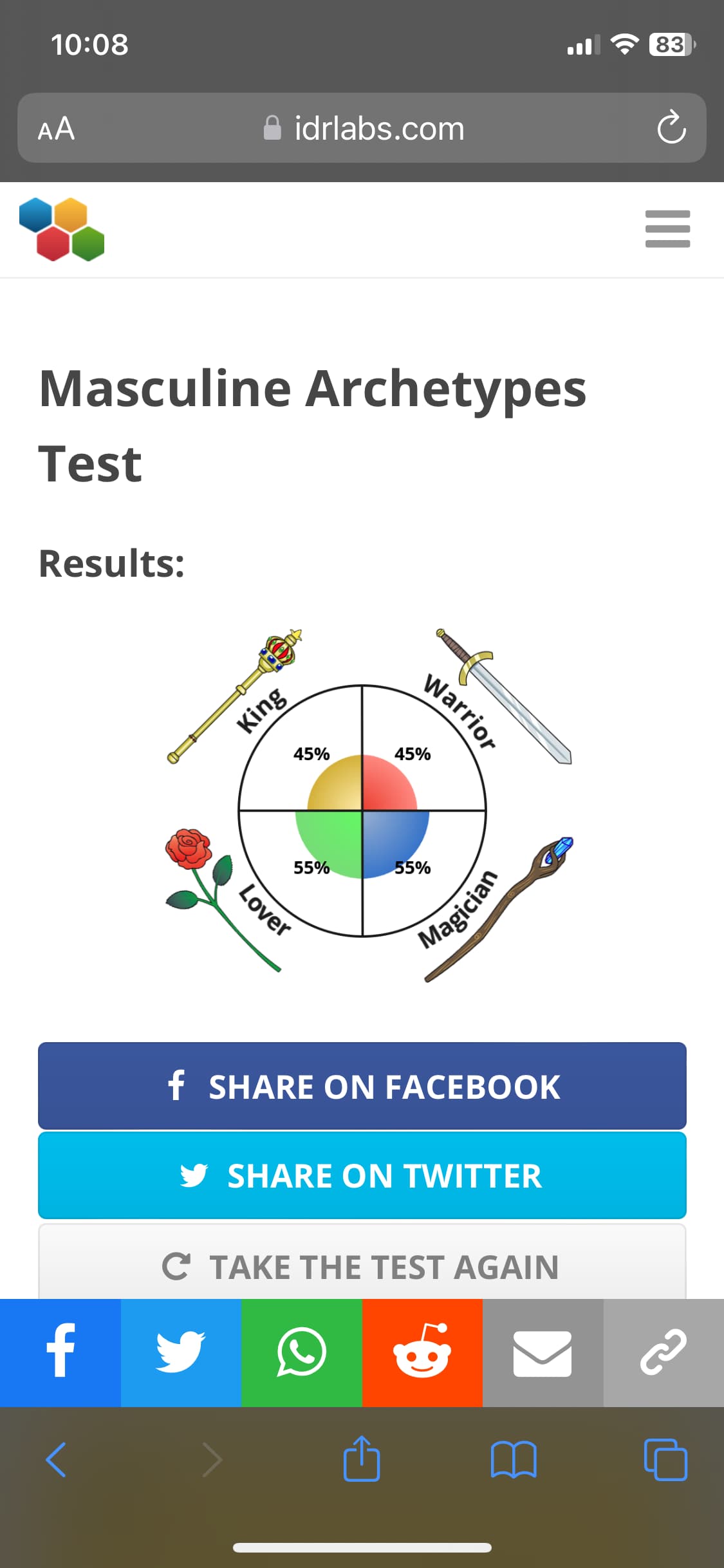This screenshot has width=724, height=1568.
Task: Reload the page in Safari
Action: point(671,127)
